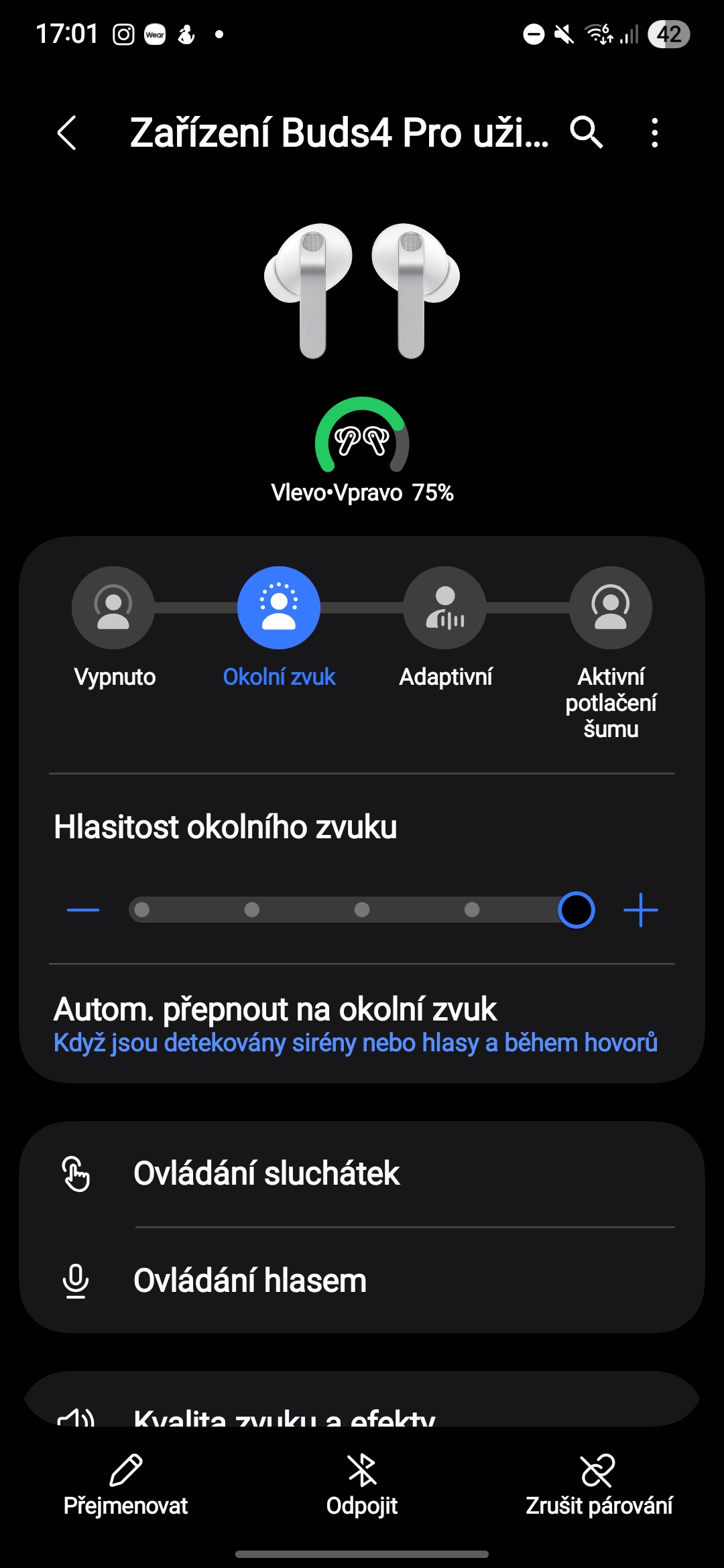Tap Přejmenovat to rename the earbuds
This screenshot has height=1568, width=724.
[x=125, y=1486]
